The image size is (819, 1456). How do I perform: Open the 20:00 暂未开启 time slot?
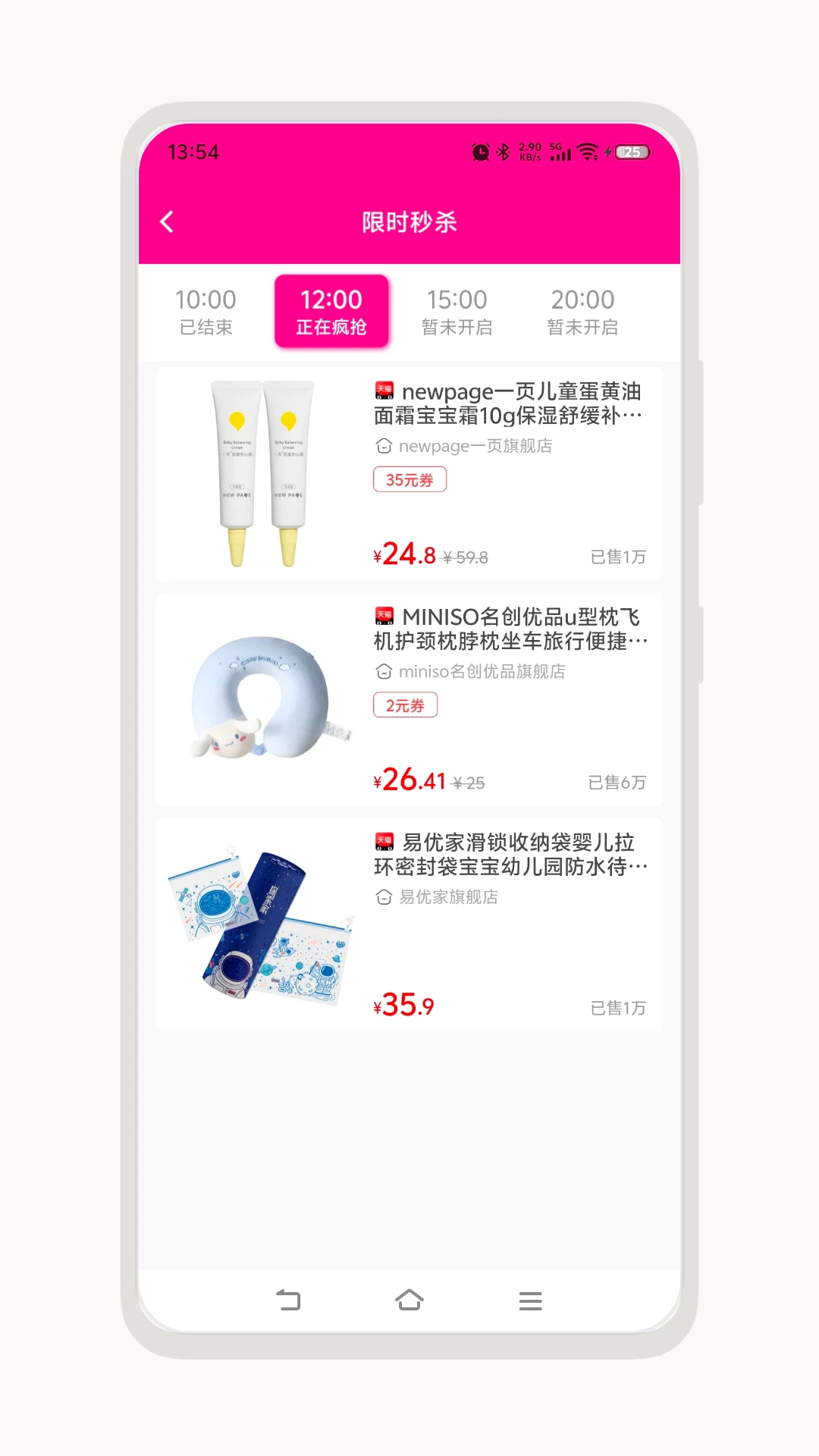tap(582, 312)
